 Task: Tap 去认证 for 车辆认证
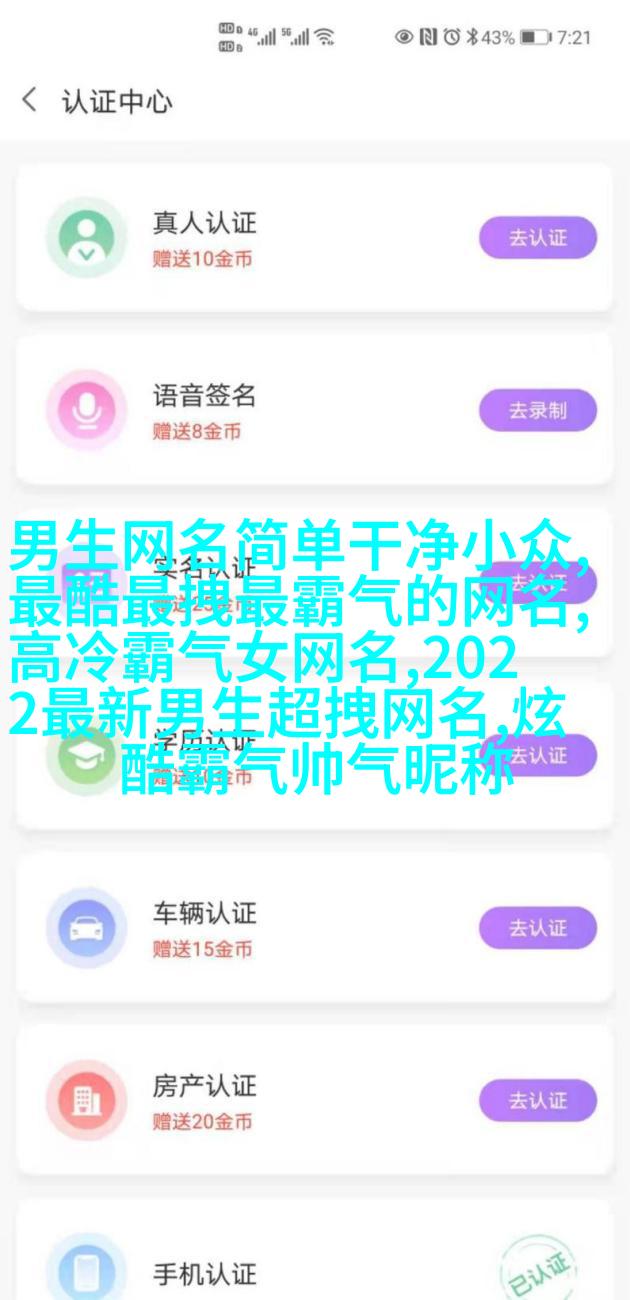(x=537, y=928)
